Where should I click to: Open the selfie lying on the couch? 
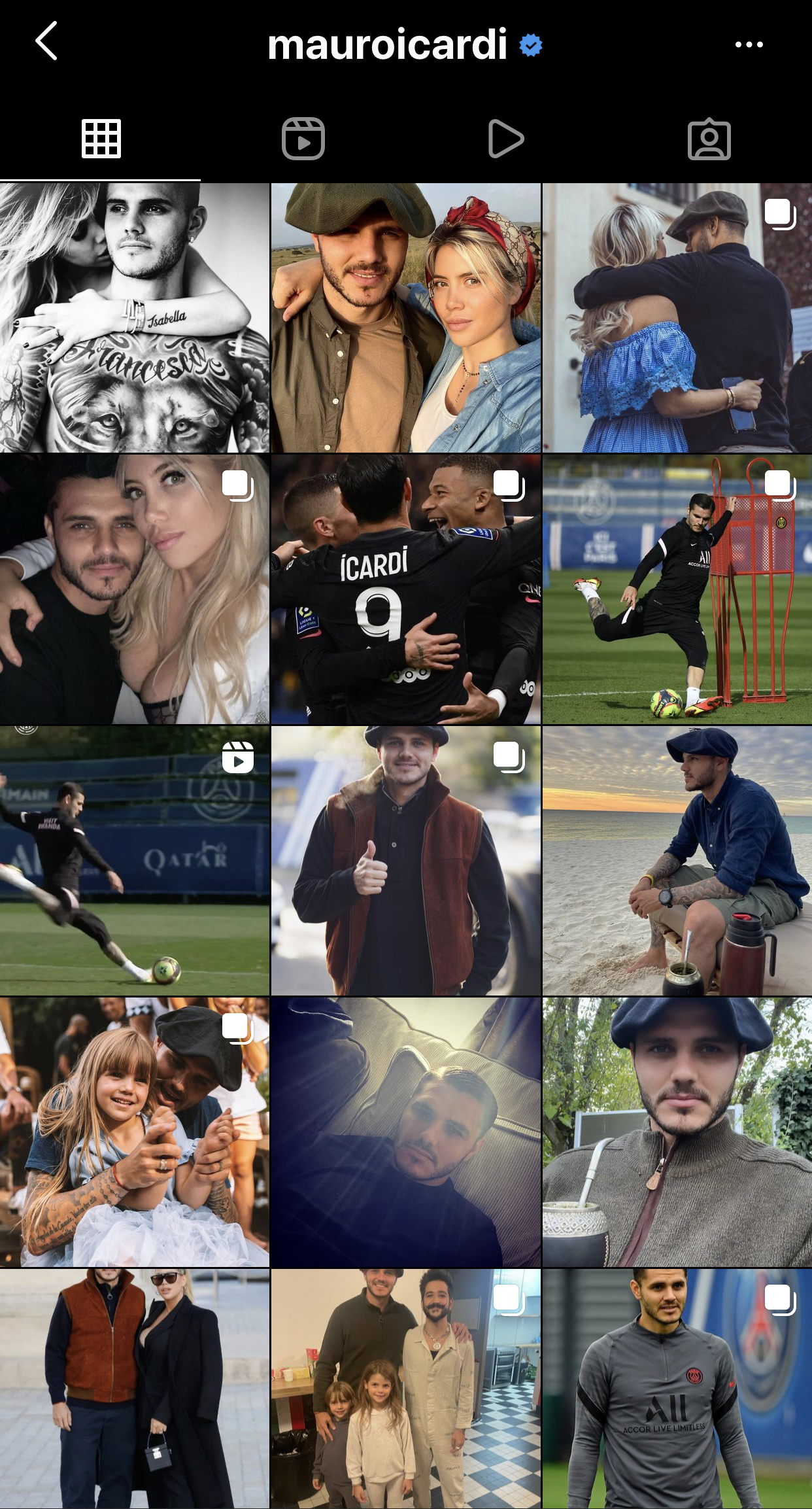(406, 1132)
